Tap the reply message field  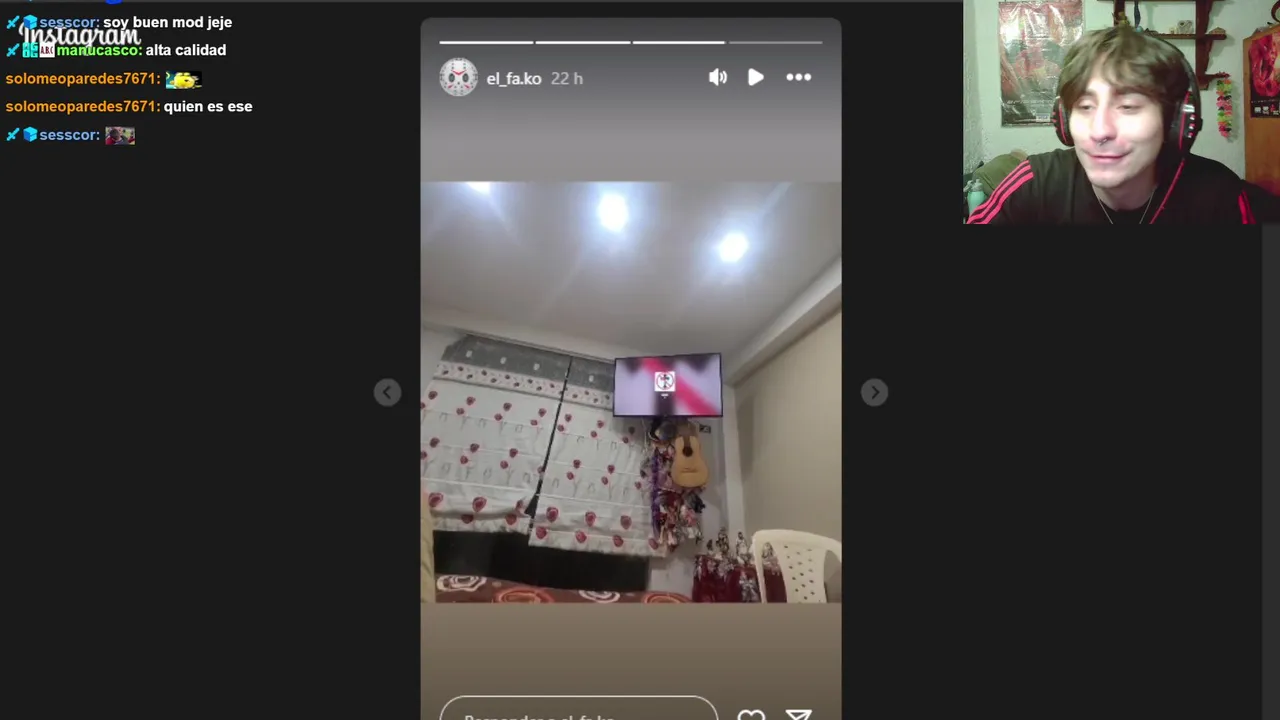(578, 711)
